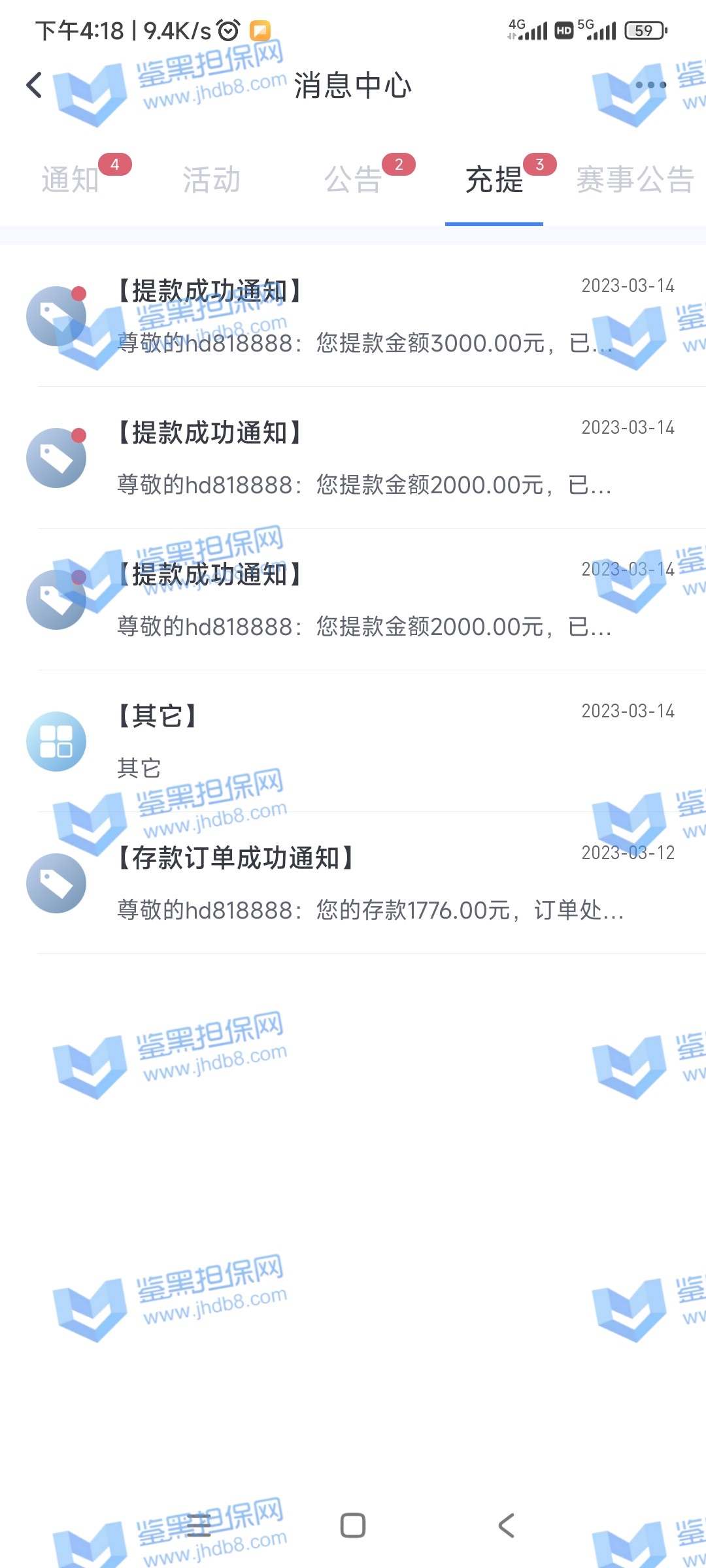Switch to the 赛事公告 tab

(634, 180)
